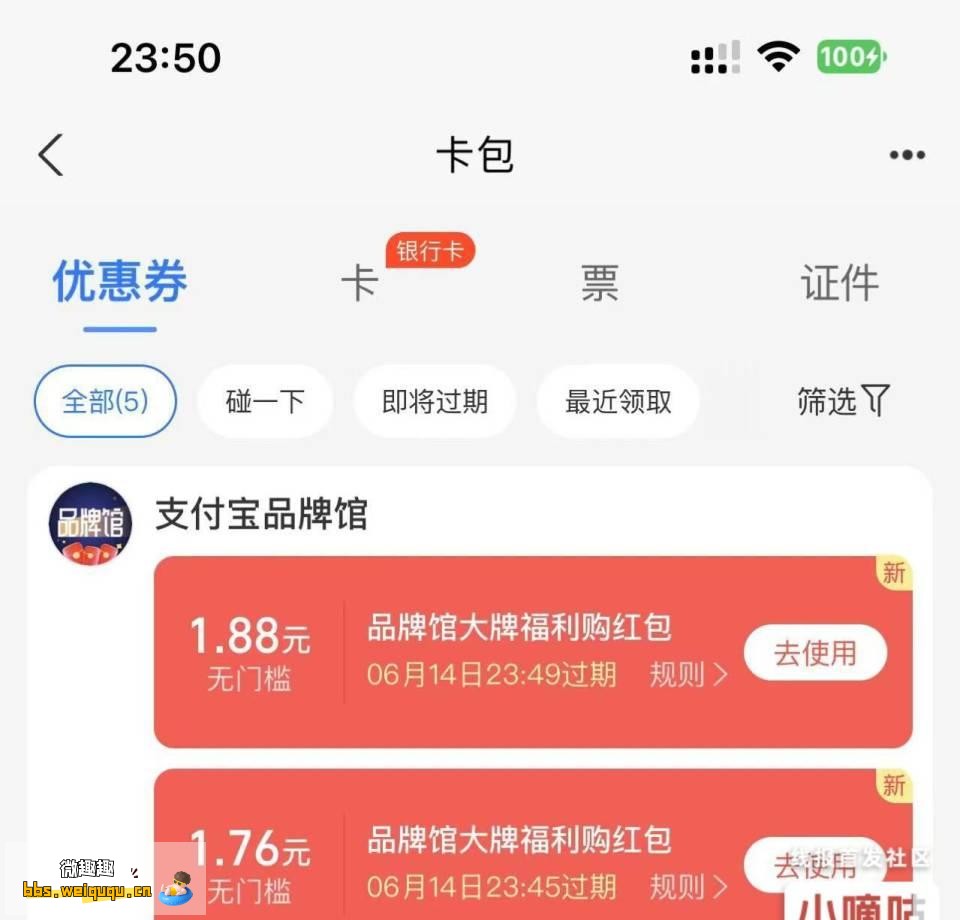This screenshot has height=920, width=960.
Task: Open the 支付宝品牌馆 merchant header
Action: [260, 515]
